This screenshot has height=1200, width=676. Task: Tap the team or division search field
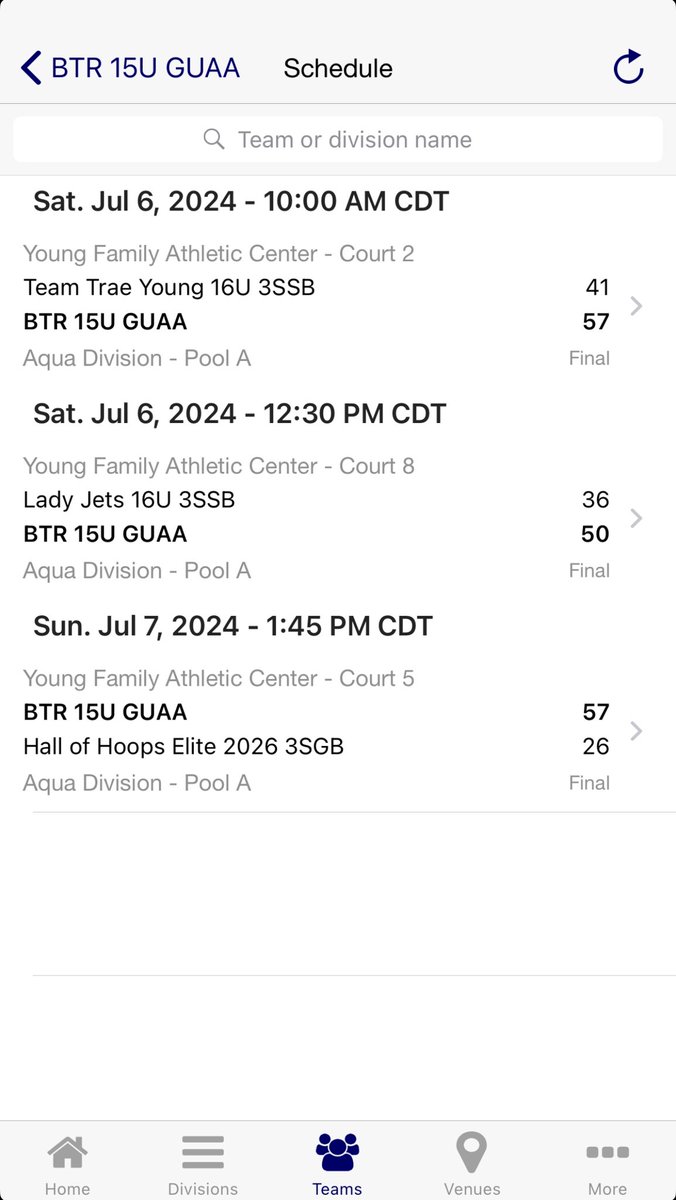click(338, 139)
